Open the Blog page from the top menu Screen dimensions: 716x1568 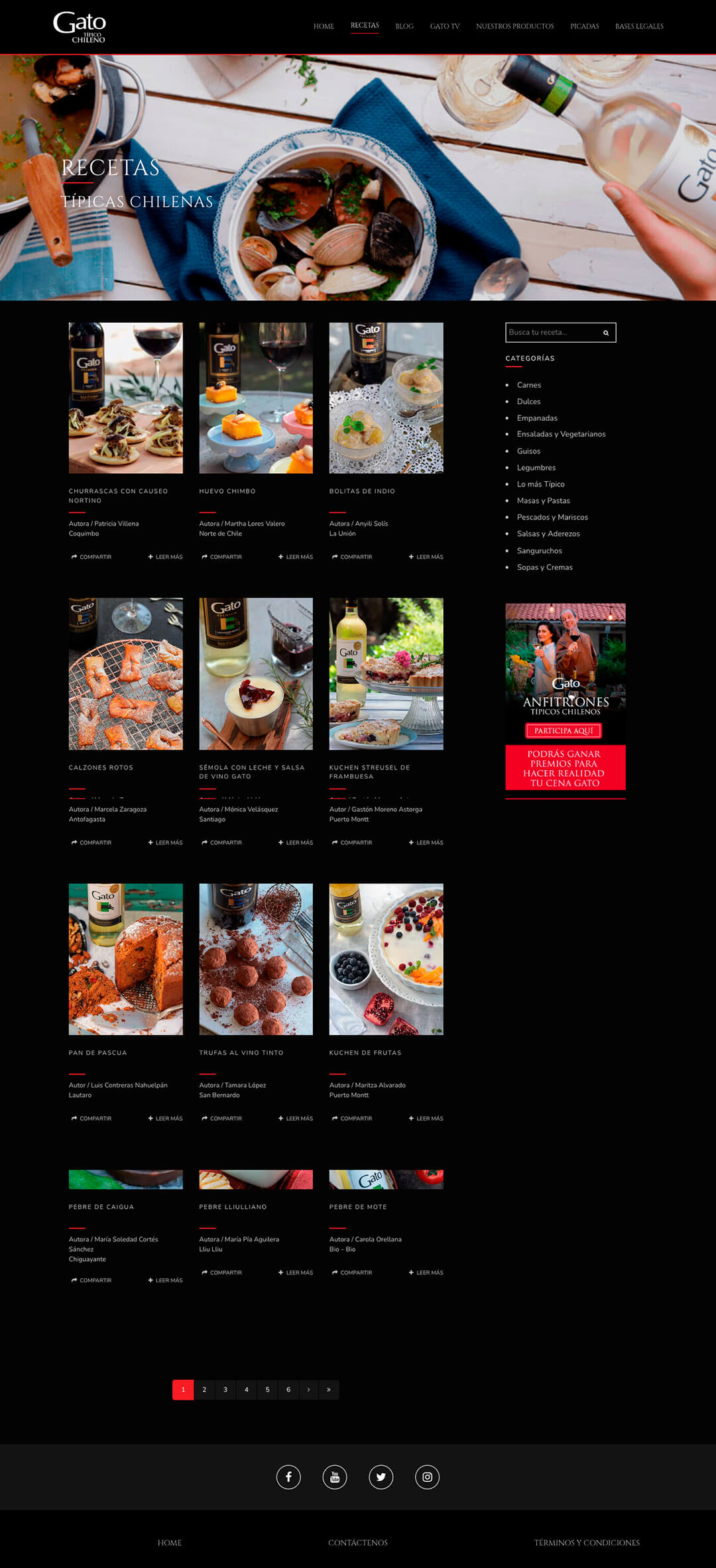404,27
